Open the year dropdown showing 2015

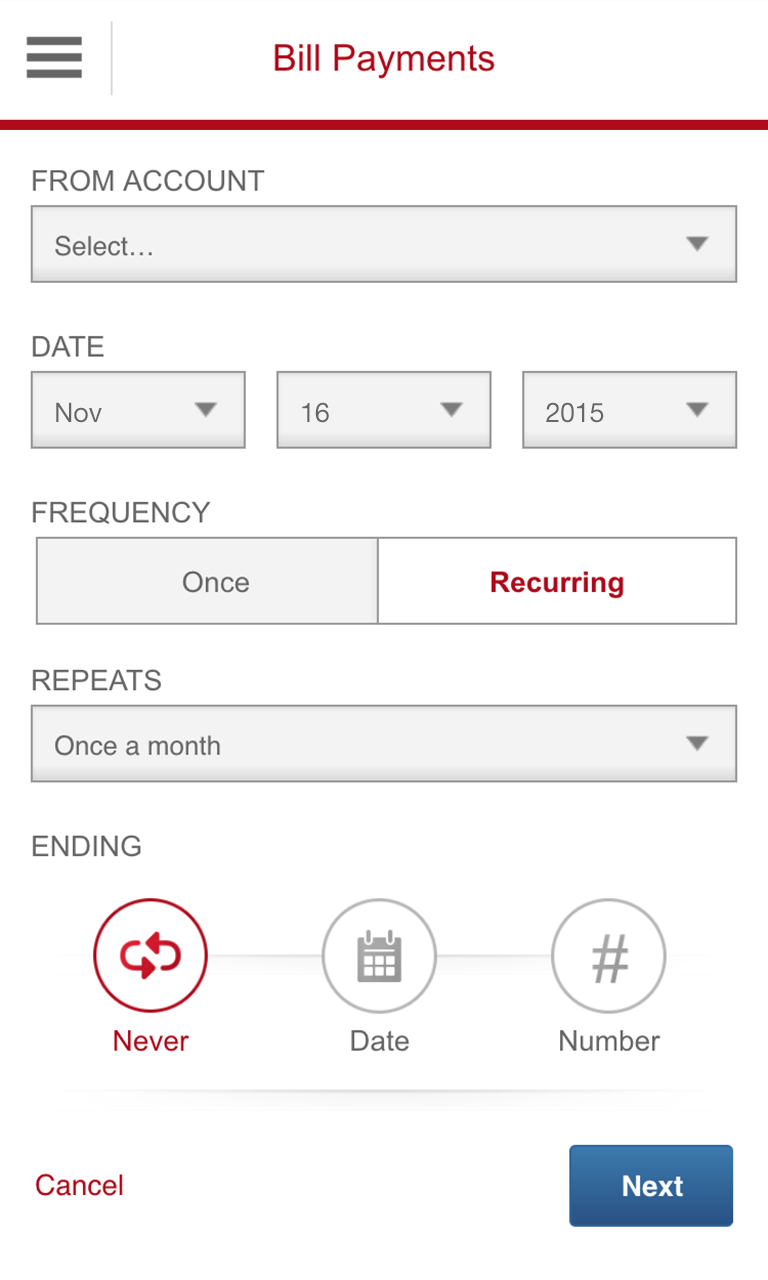[629, 410]
